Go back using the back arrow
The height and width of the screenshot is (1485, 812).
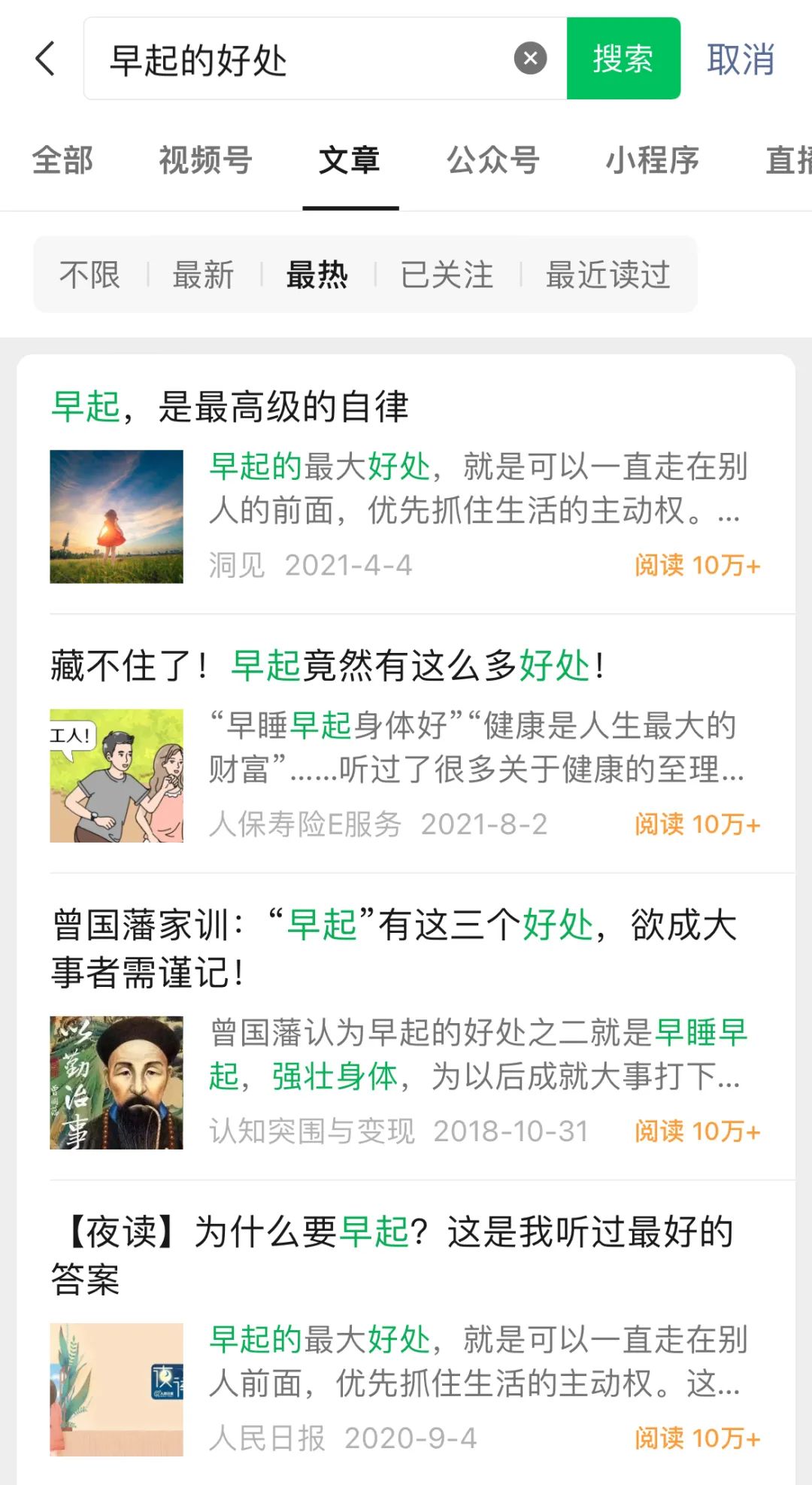click(x=45, y=59)
